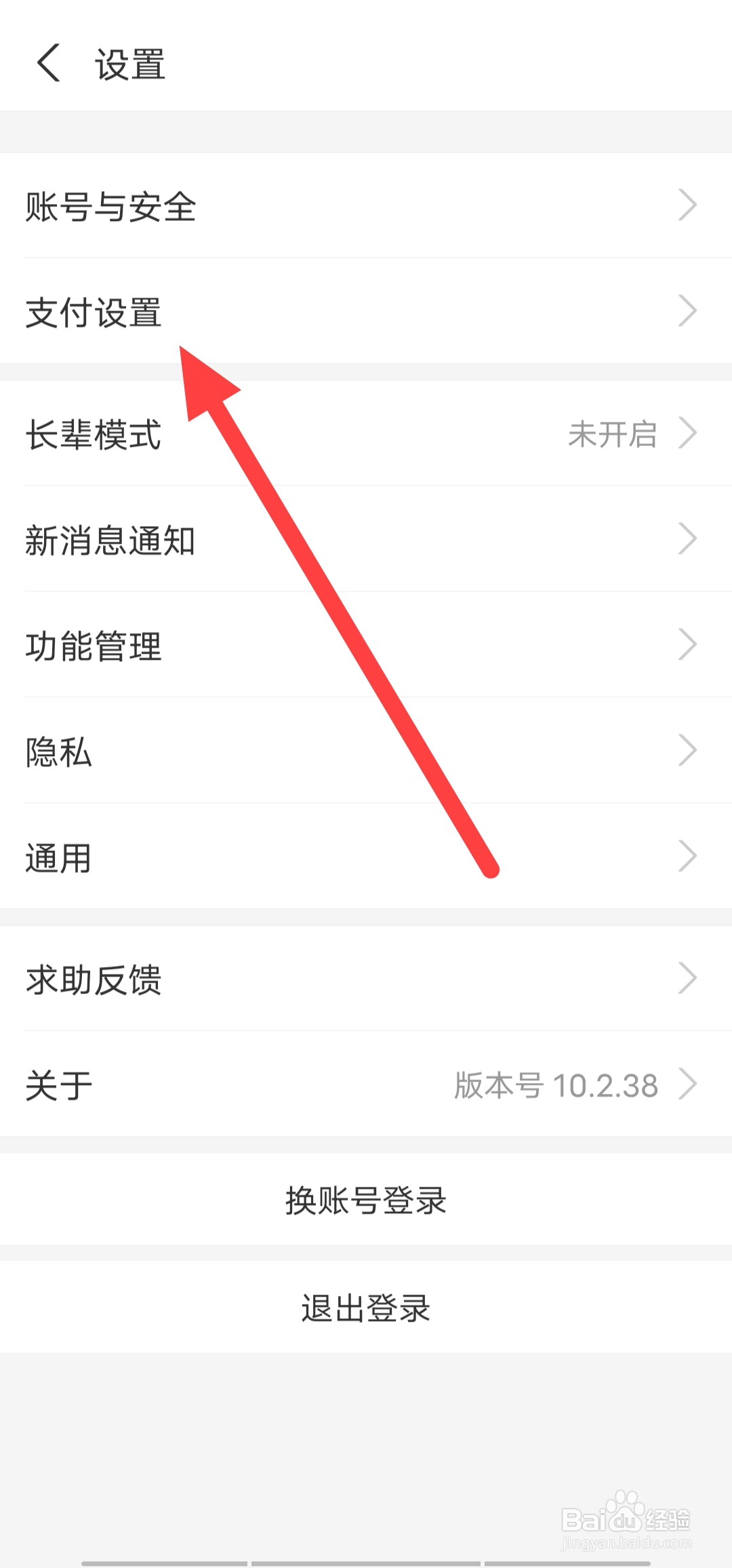The image size is (732, 1568).
Task: Expand the chevron next to 支付设置
Action: click(x=687, y=311)
